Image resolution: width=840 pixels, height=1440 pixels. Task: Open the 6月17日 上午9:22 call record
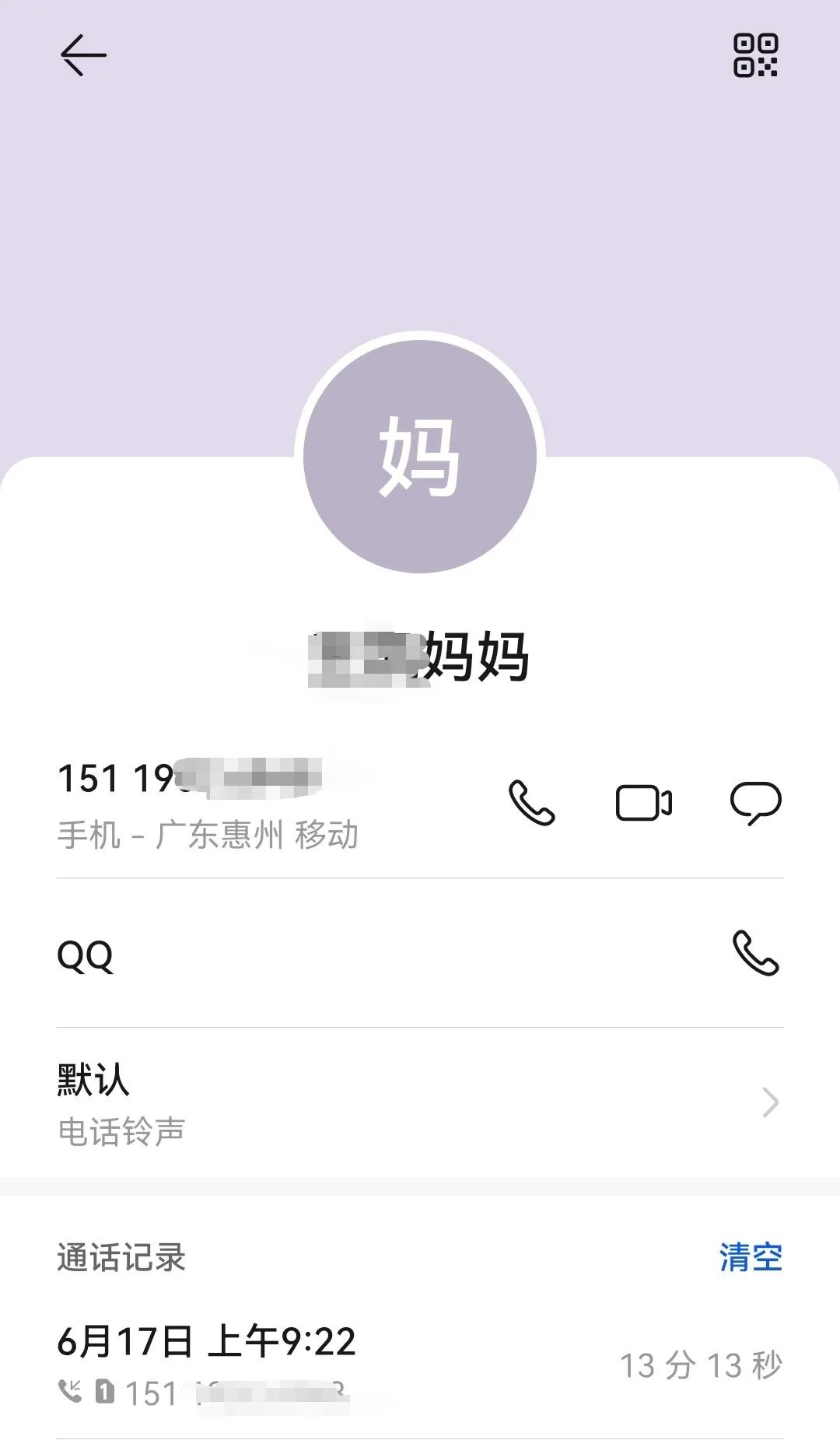[x=420, y=1366]
